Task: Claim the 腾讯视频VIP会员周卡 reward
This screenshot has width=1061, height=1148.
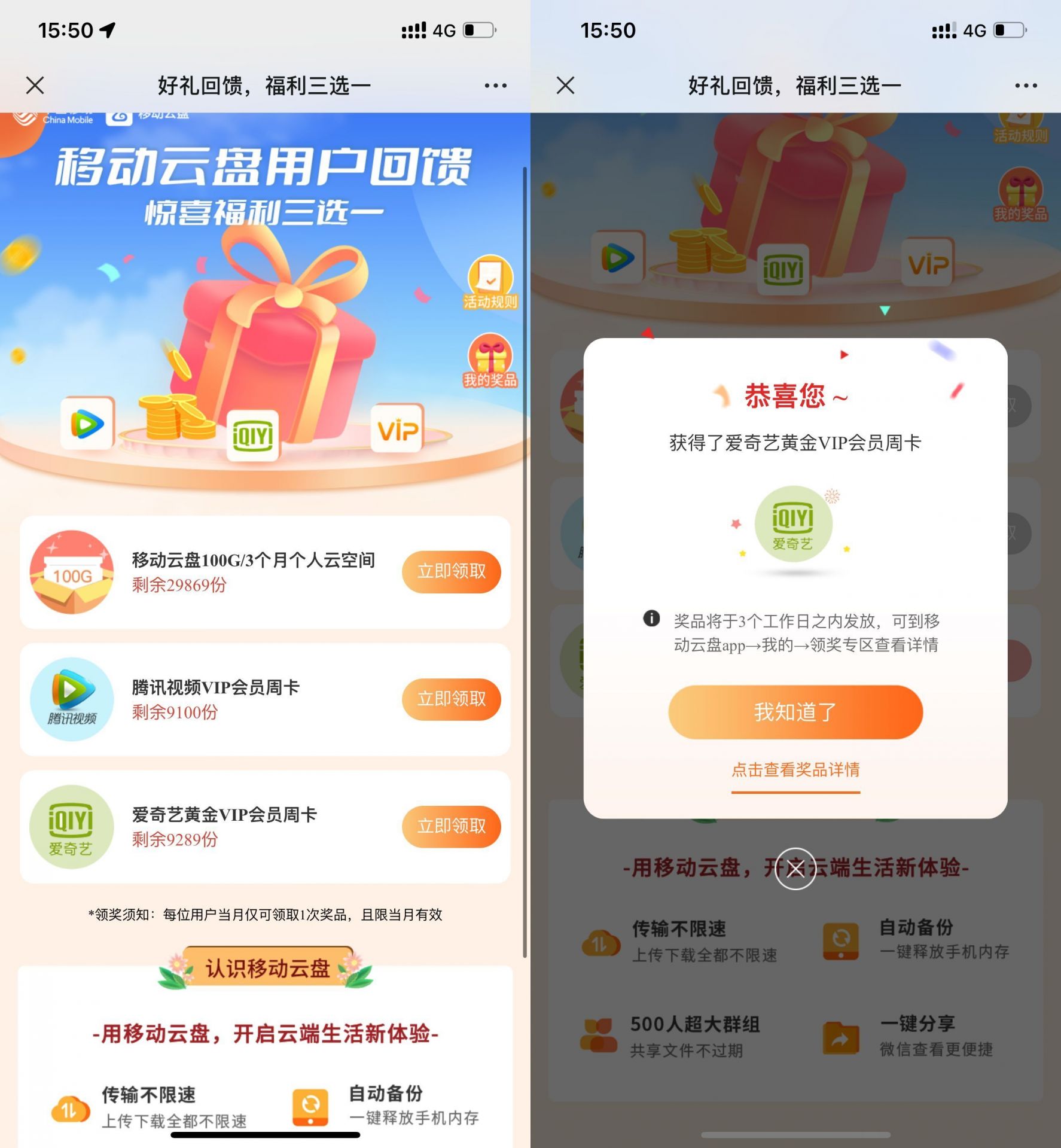Action: click(x=451, y=699)
